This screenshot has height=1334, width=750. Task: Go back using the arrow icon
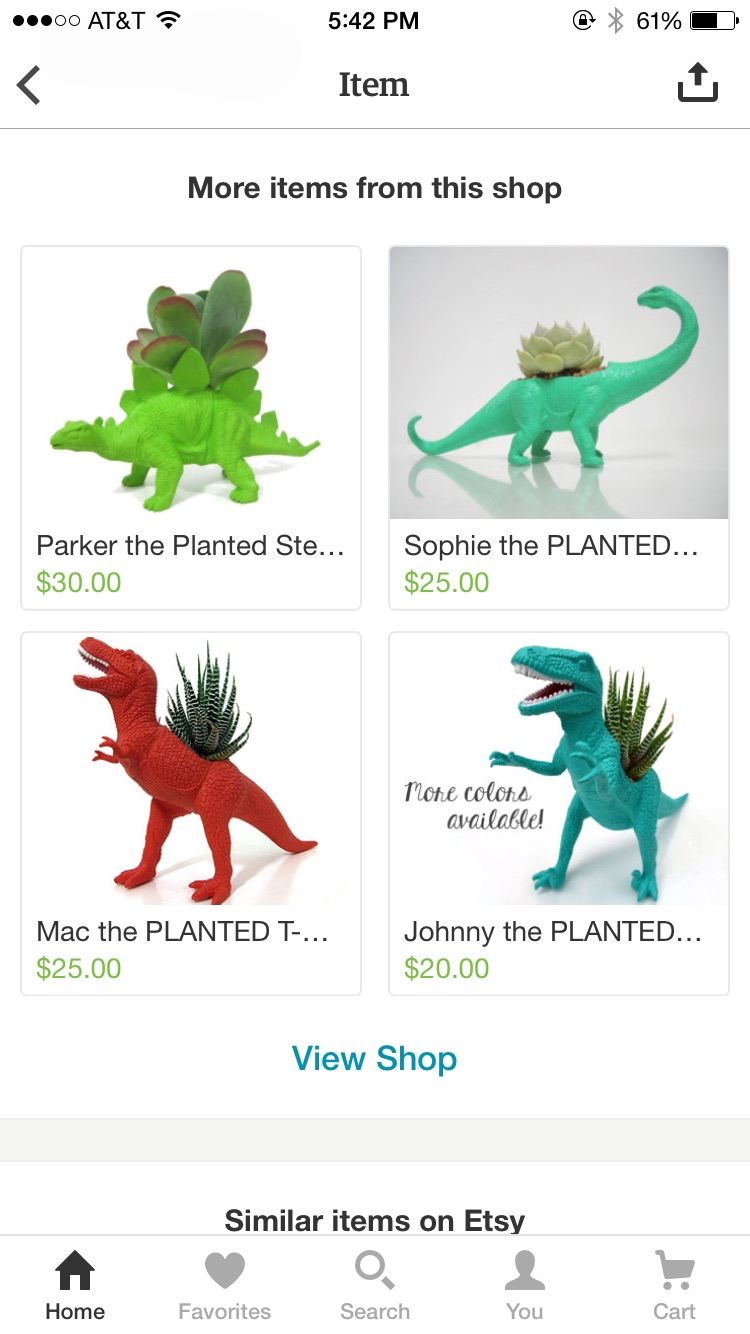30,85
